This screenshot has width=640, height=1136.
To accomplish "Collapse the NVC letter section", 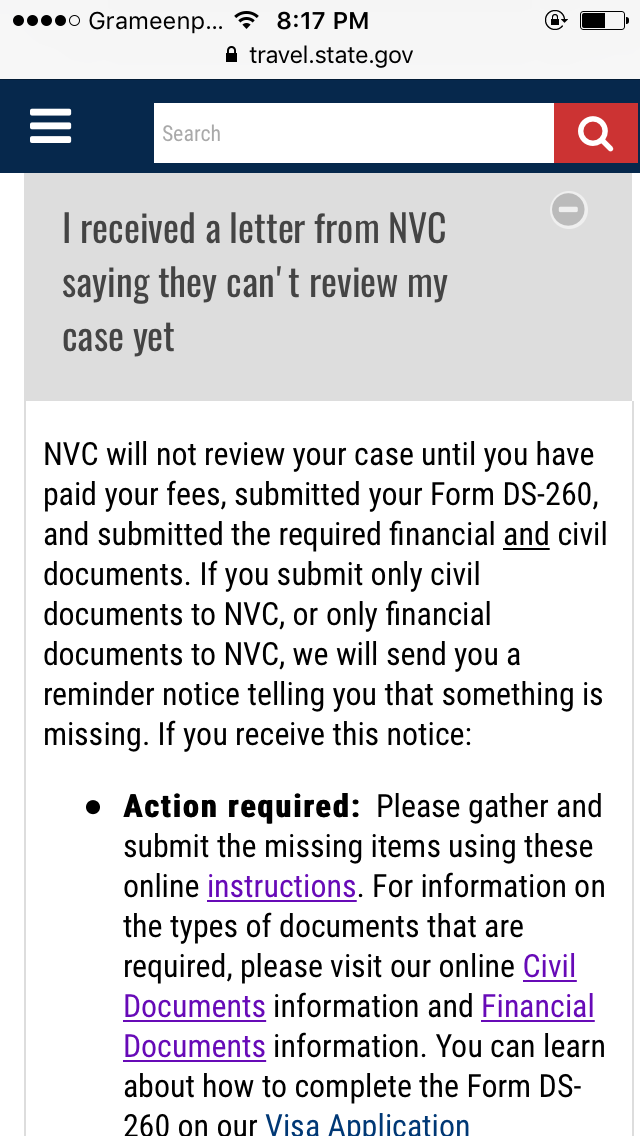I will 569,209.
